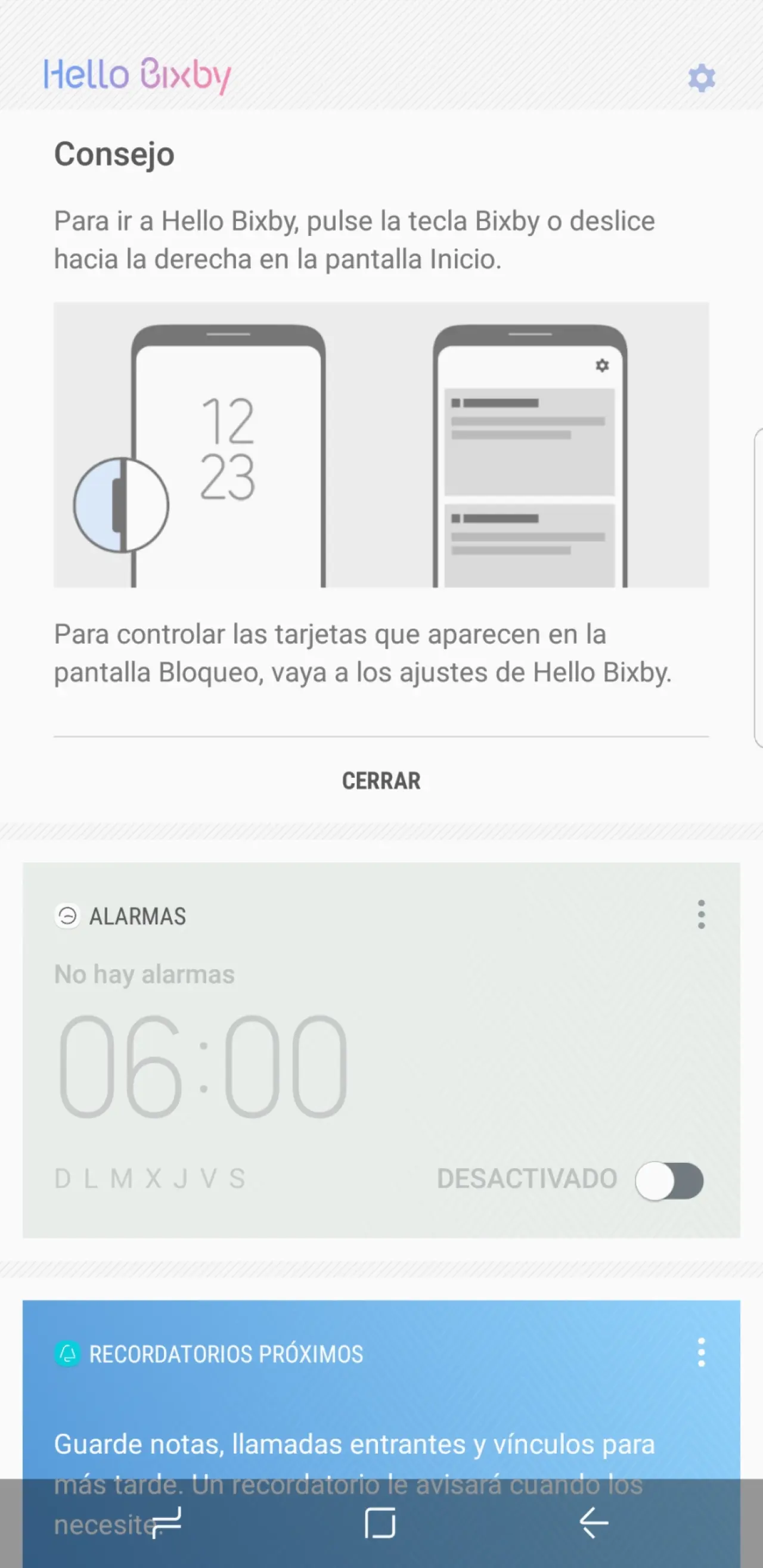Open the Alarmas card options menu
The height and width of the screenshot is (1568, 763).
tap(701, 914)
